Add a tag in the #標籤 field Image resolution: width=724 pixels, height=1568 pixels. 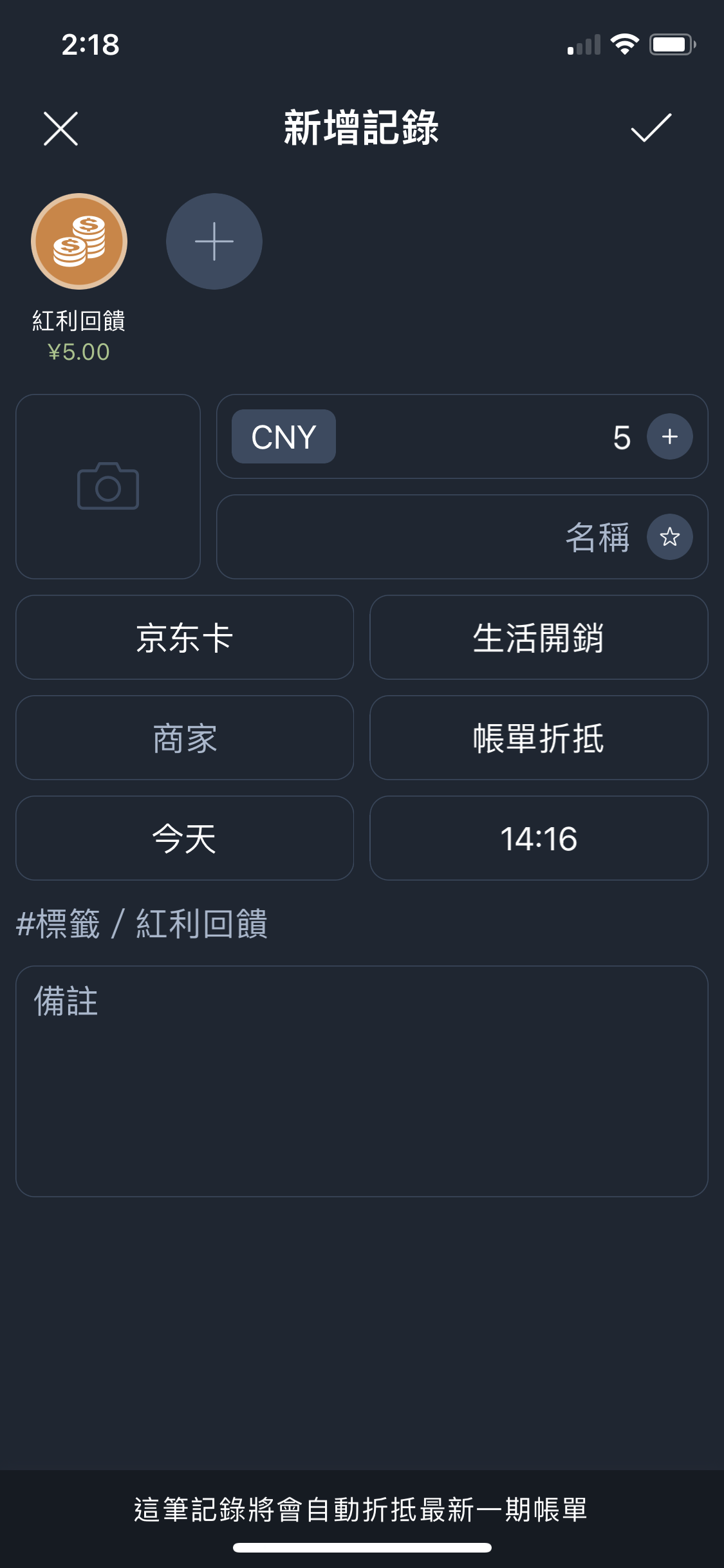58,924
